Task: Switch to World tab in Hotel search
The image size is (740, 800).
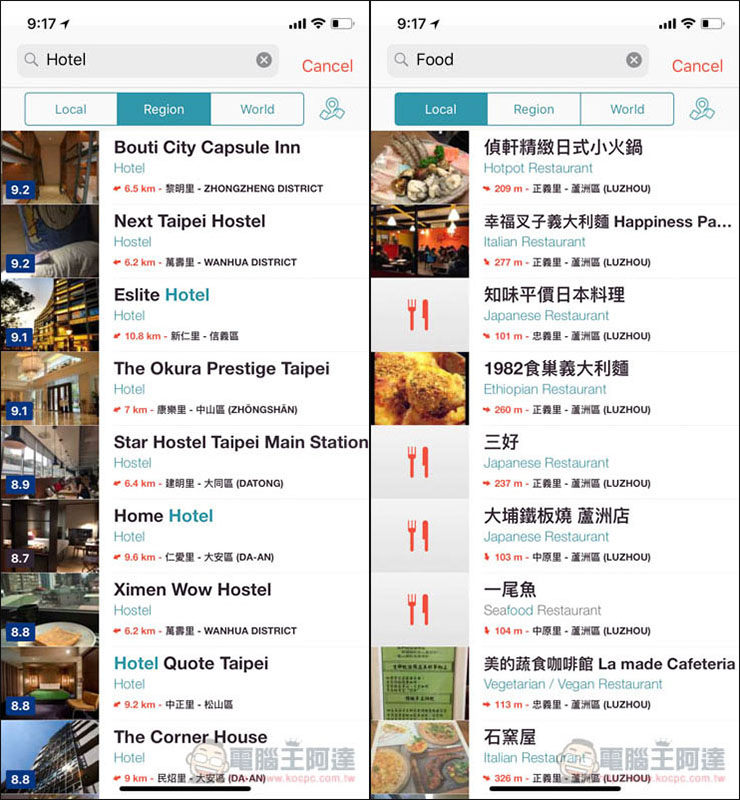Action: point(257,109)
